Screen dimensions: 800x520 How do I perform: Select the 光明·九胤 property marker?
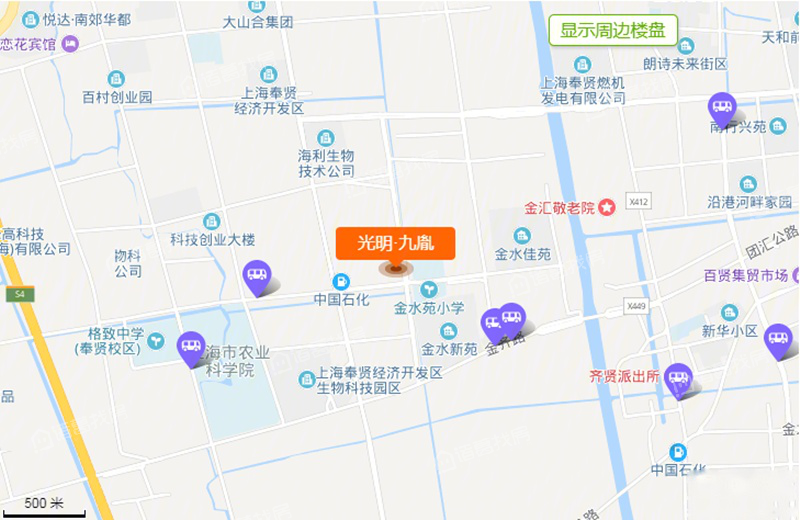[395, 244]
